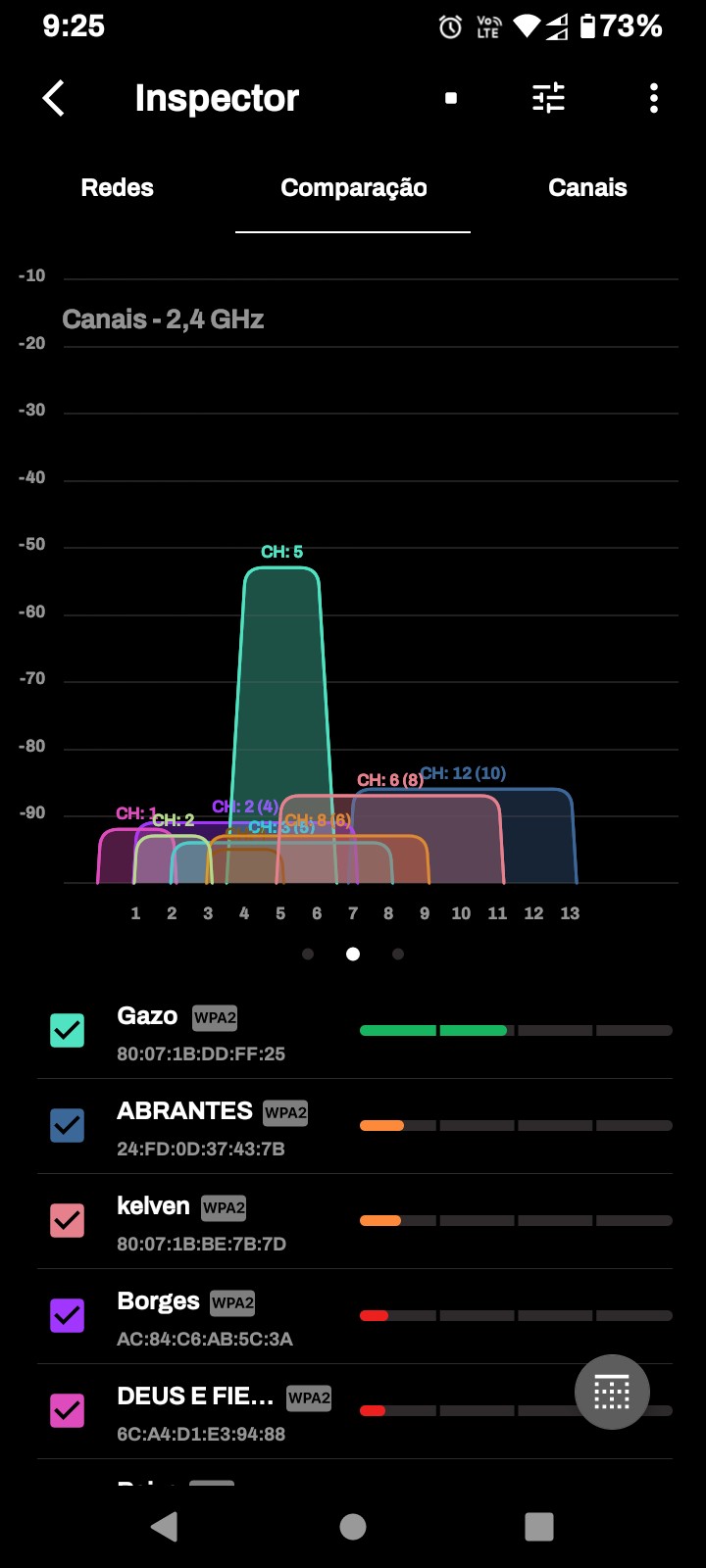This screenshot has height=1568, width=706.
Task: Go back from Inspector screen
Action: [x=54, y=98]
